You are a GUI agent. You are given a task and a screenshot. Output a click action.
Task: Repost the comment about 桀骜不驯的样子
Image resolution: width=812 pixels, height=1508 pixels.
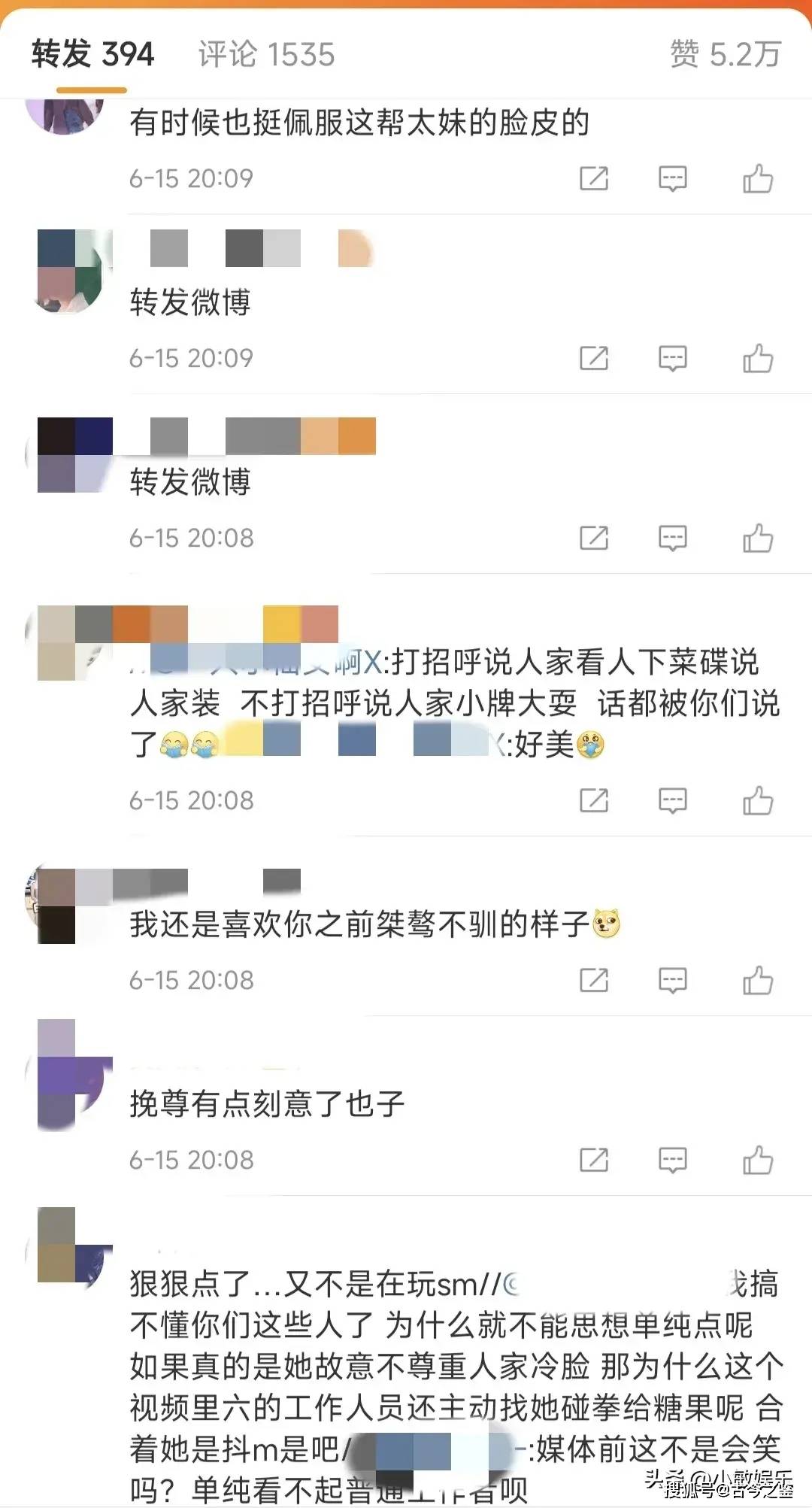pos(594,981)
